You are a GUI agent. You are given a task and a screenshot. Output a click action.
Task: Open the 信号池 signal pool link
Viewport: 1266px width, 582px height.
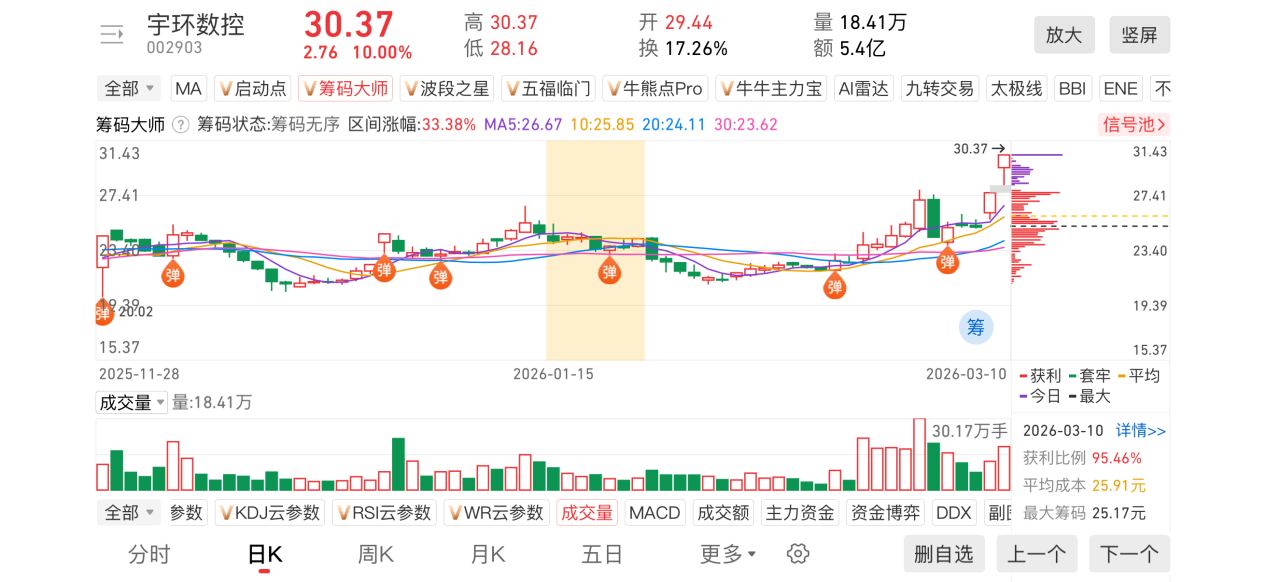[x=1134, y=124]
